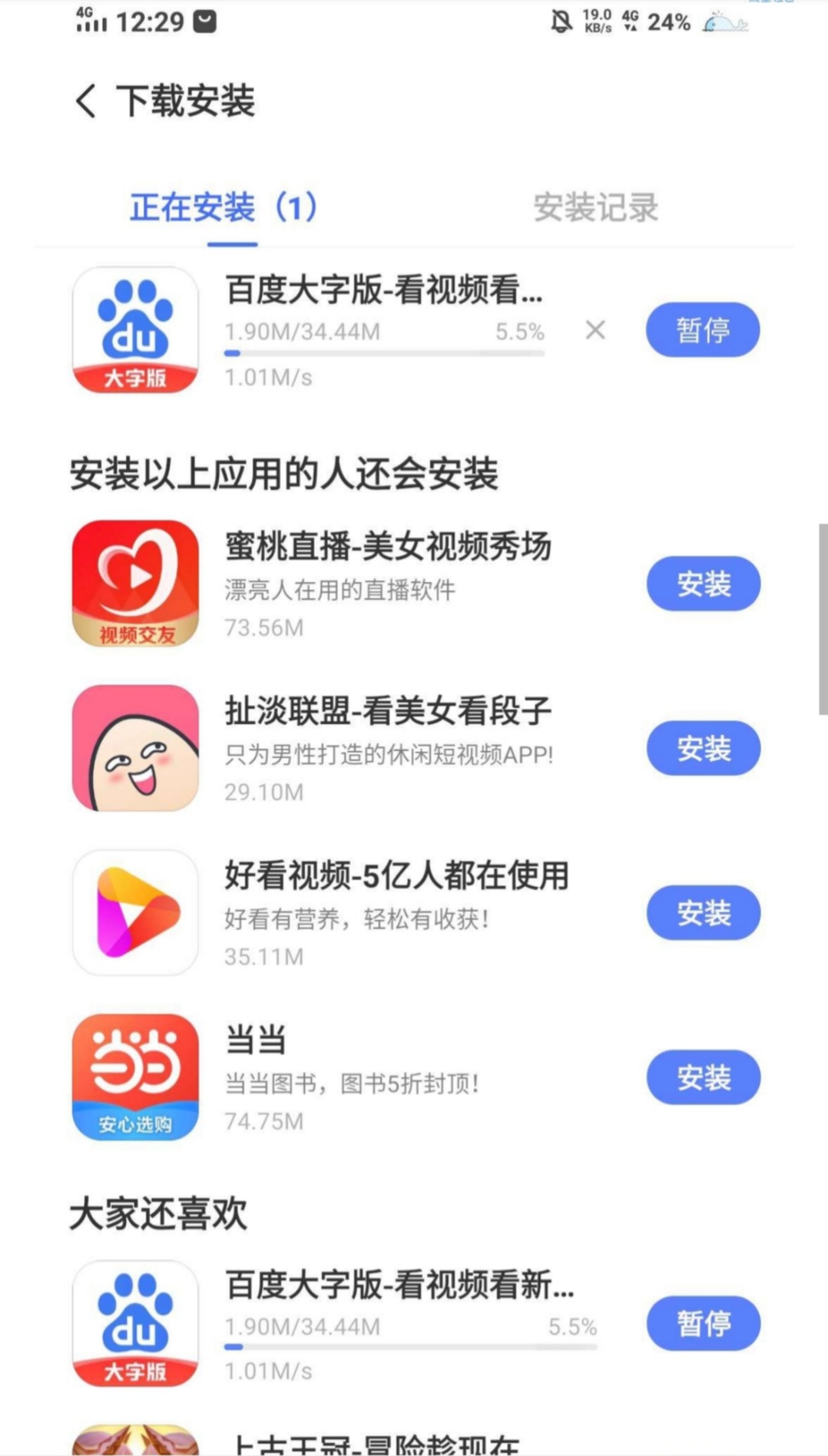Pause 百度大字版 under 大家还喜欢
Screen dimensions: 828x1456
coord(703,1323)
